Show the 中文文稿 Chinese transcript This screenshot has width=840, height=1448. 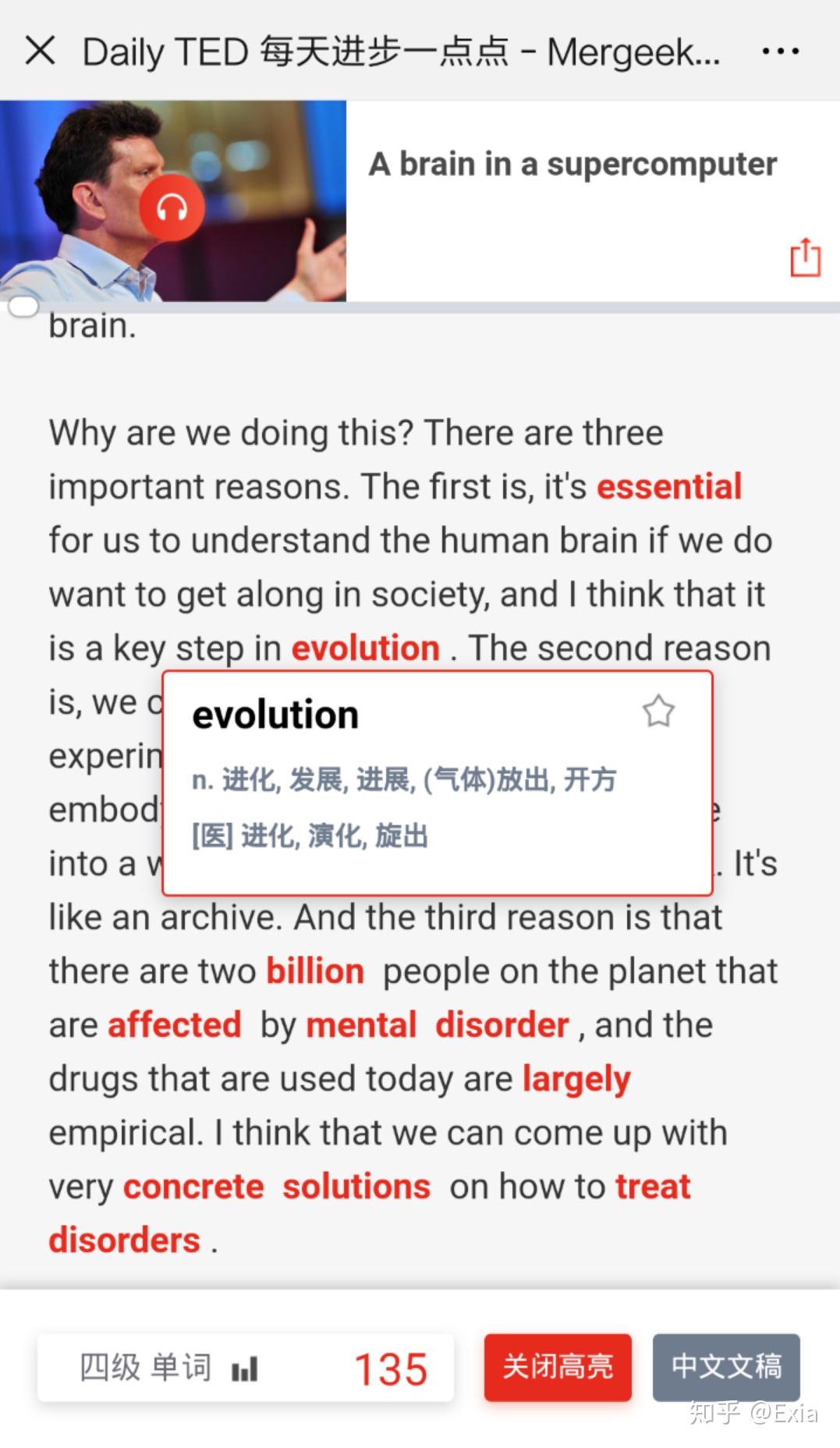point(726,1367)
